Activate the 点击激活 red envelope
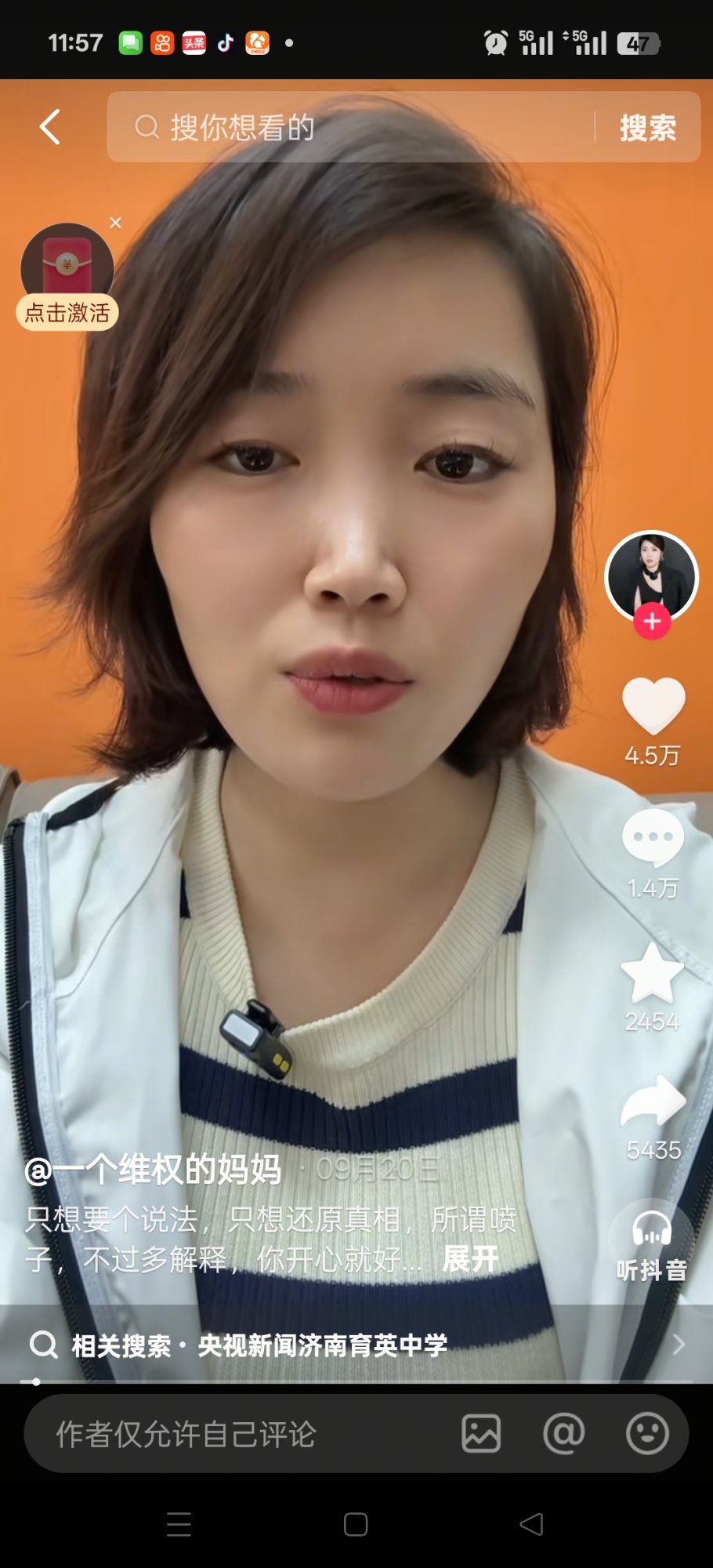Image resolution: width=713 pixels, height=1568 pixels. [x=67, y=312]
